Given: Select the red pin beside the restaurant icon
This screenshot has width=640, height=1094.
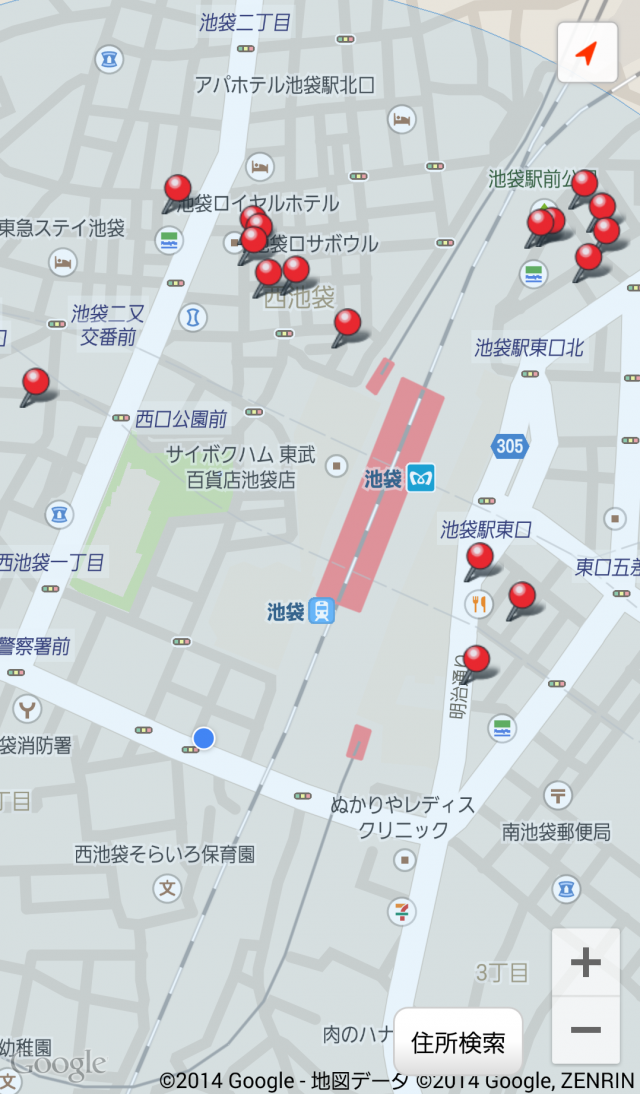Looking at the screenshot, I should pos(521,597).
